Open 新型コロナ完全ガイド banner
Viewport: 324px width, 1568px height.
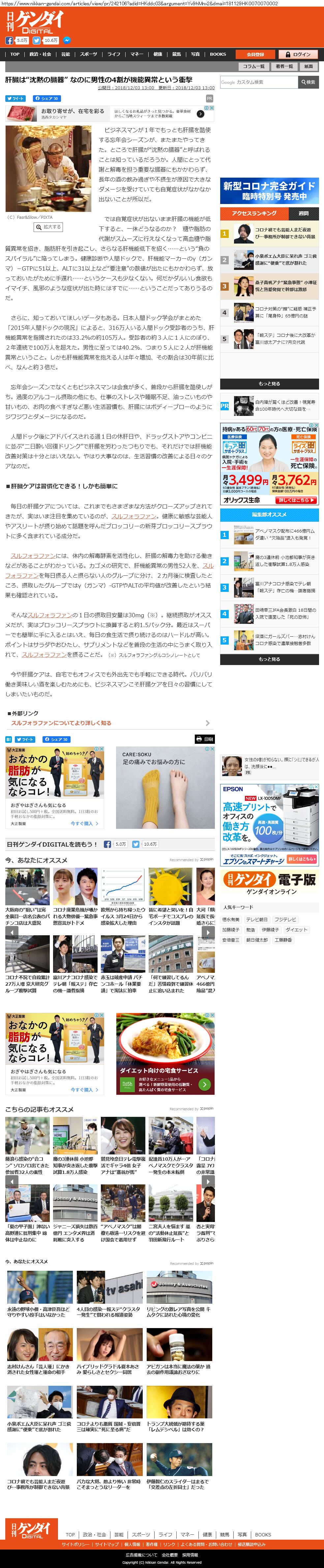click(269, 191)
